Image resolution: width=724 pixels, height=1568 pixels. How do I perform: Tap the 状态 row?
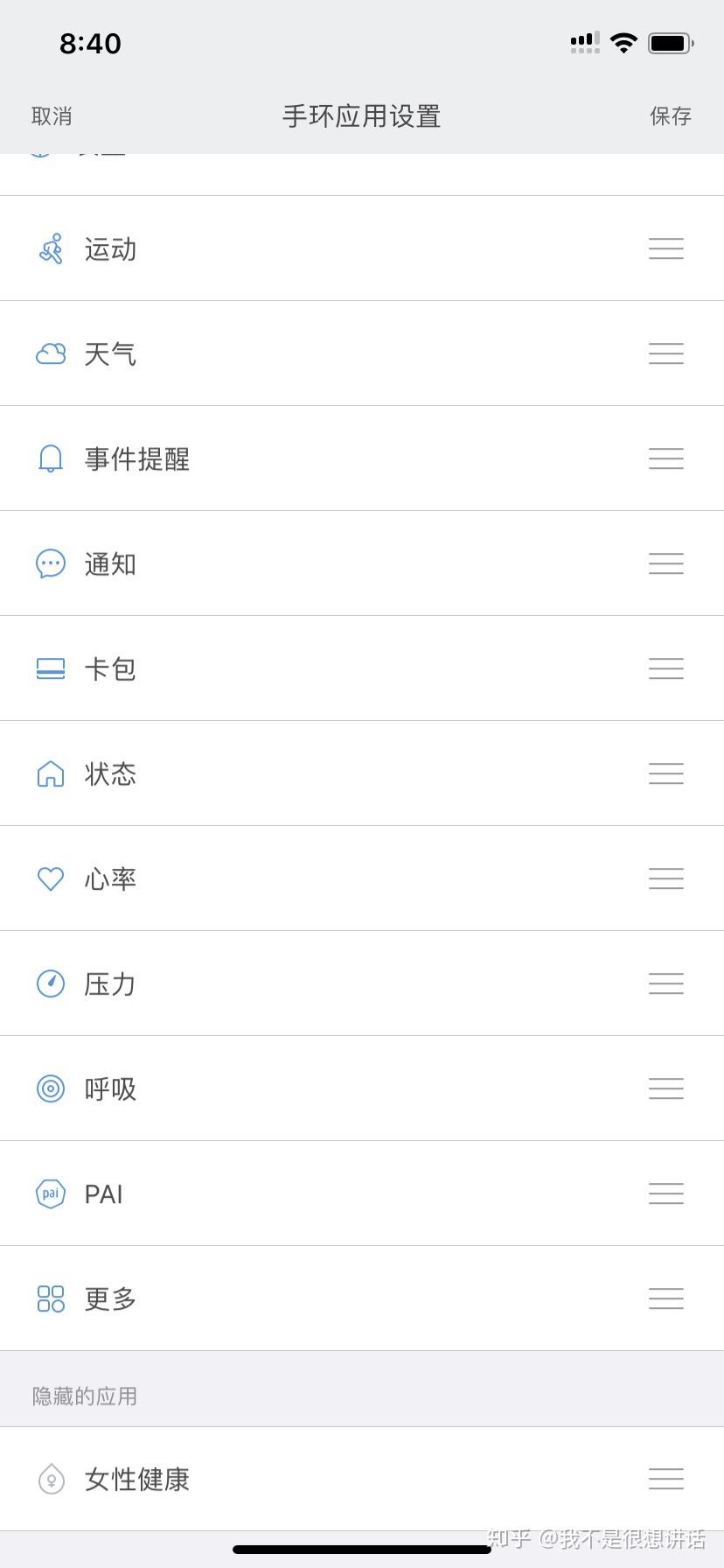pyautogui.click(x=362, y=773)
